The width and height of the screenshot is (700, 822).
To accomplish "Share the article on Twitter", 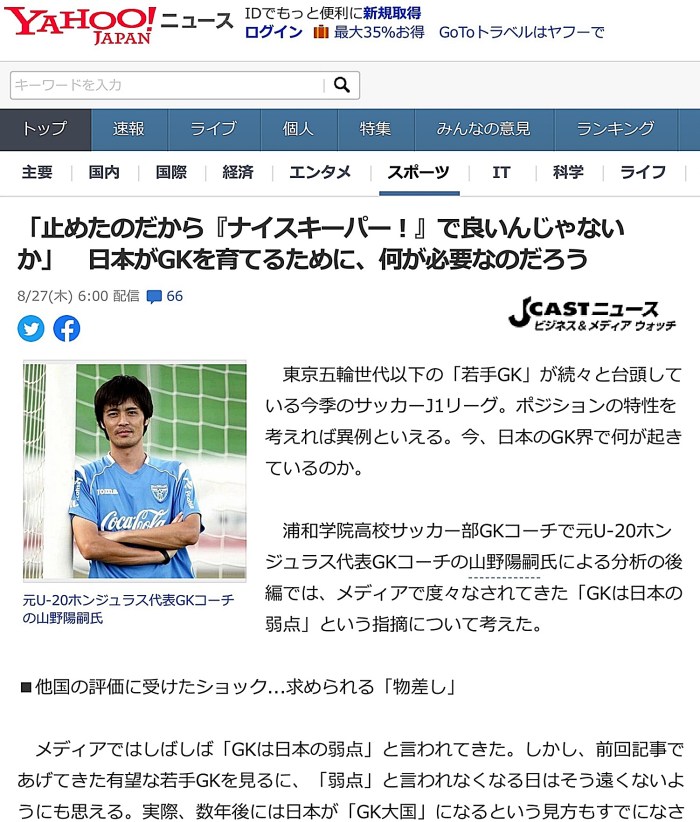I will [x=31, y=328].
